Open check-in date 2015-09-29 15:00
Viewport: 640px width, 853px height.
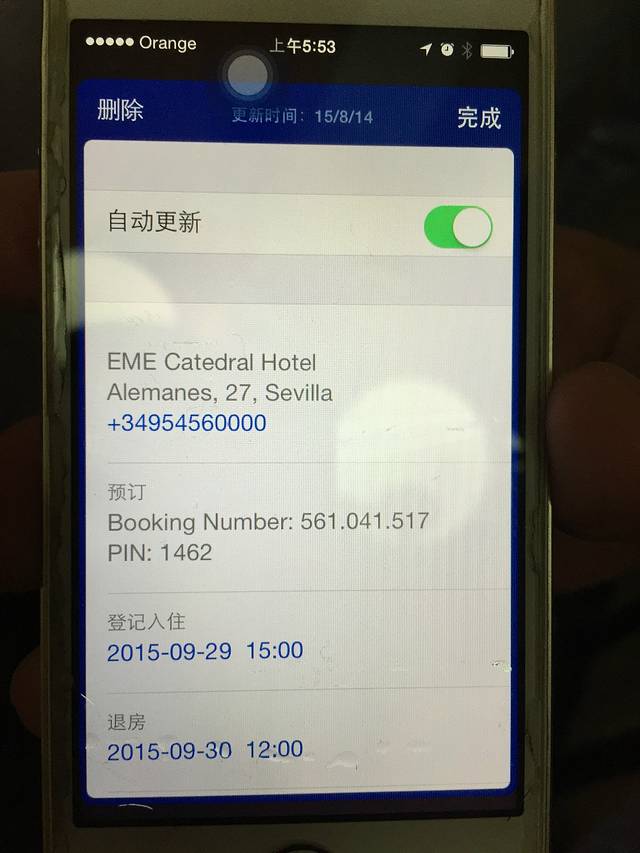pyautogui.click(x=205, y=651)
